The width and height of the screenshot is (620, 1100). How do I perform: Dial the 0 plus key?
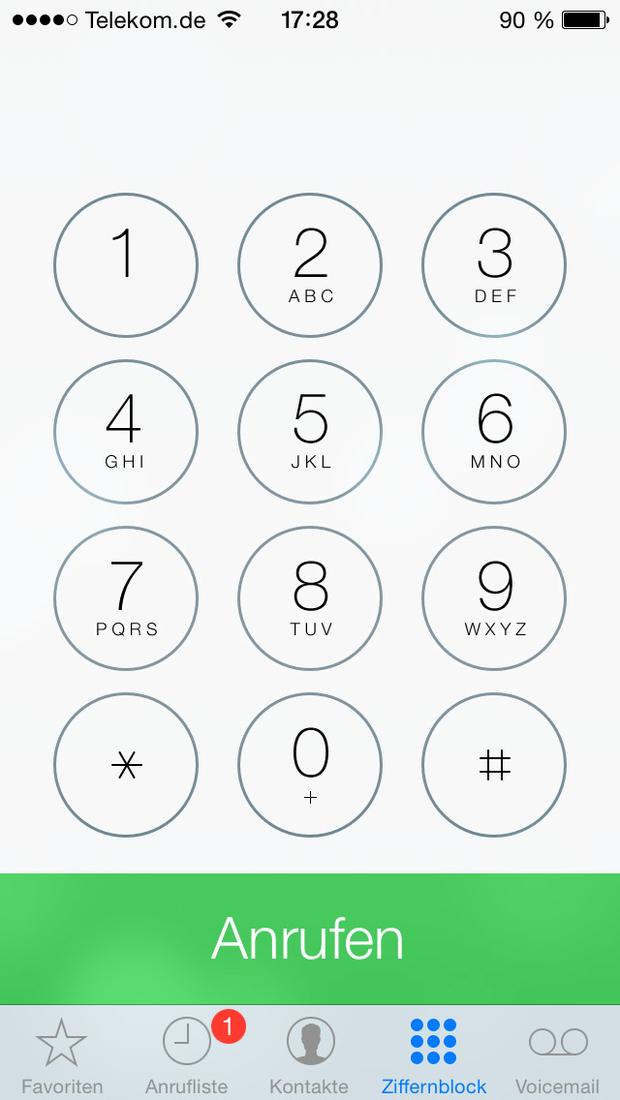coord(310,765)
